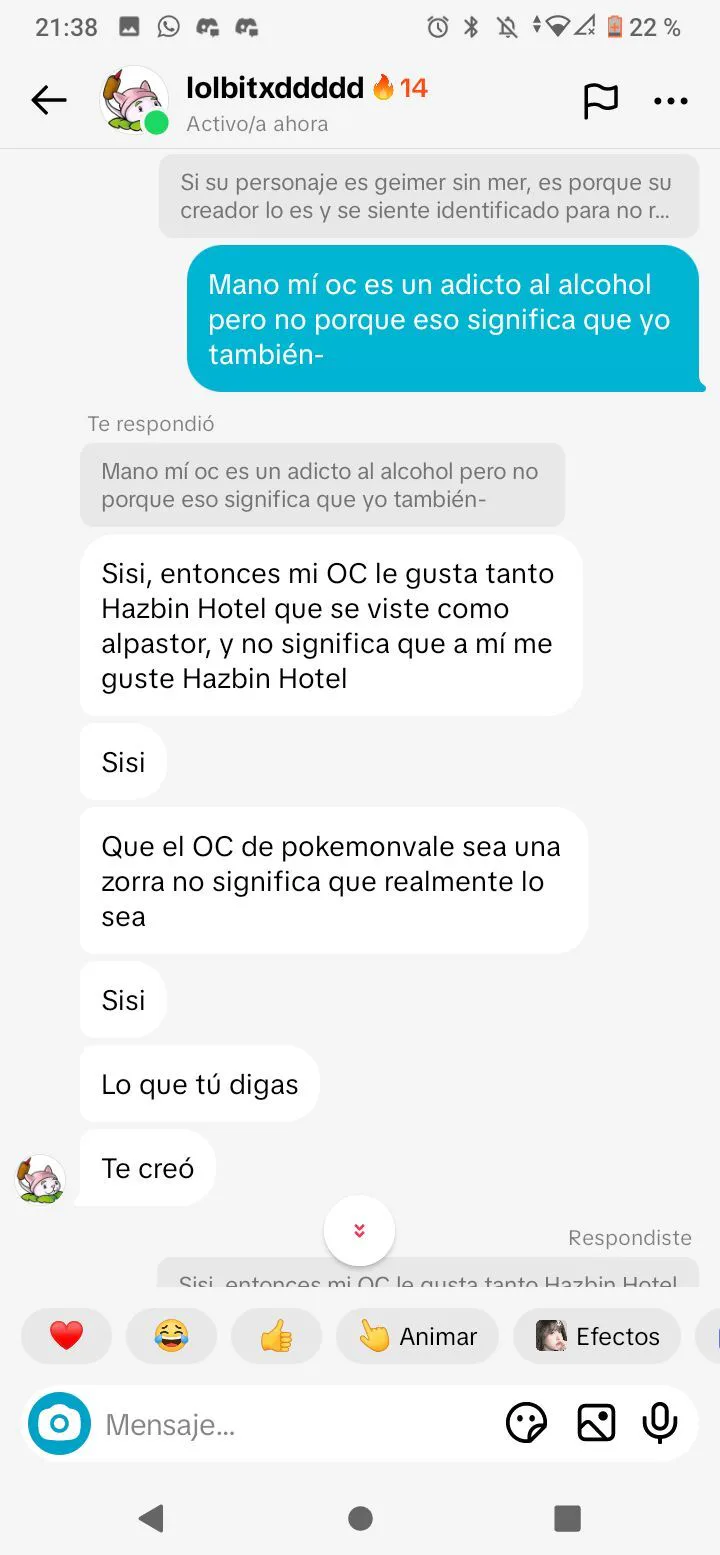Tap the system back navigation button
720x1555 pixels.
151,1518
